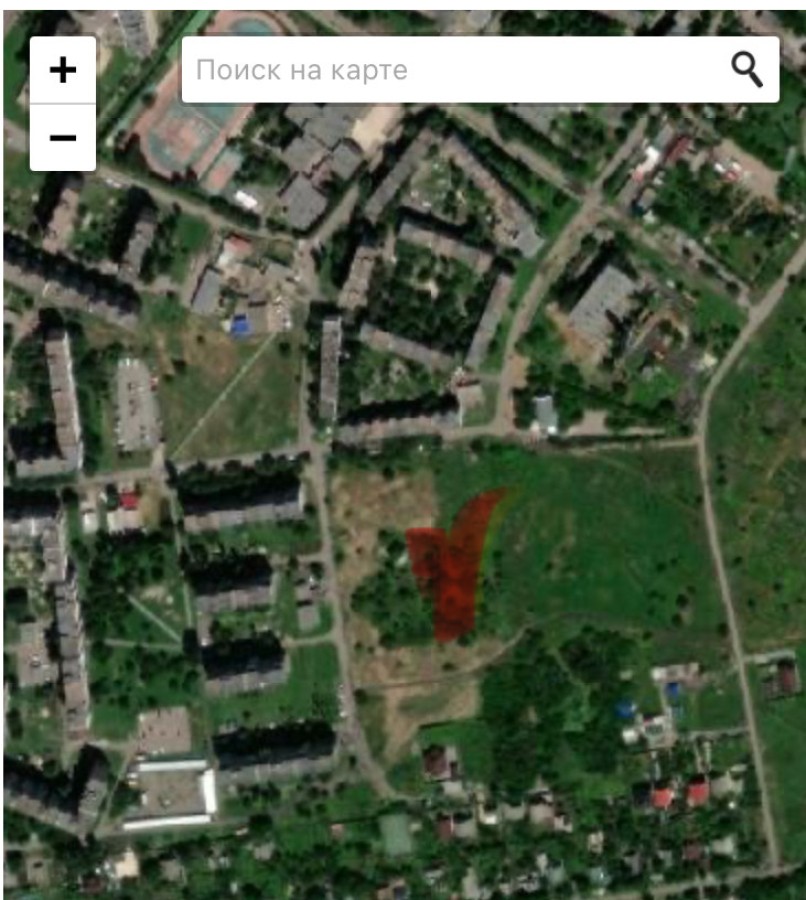Tap the 'Поиск на карте' search field
The image size is (806, 900).
[450, 70]
